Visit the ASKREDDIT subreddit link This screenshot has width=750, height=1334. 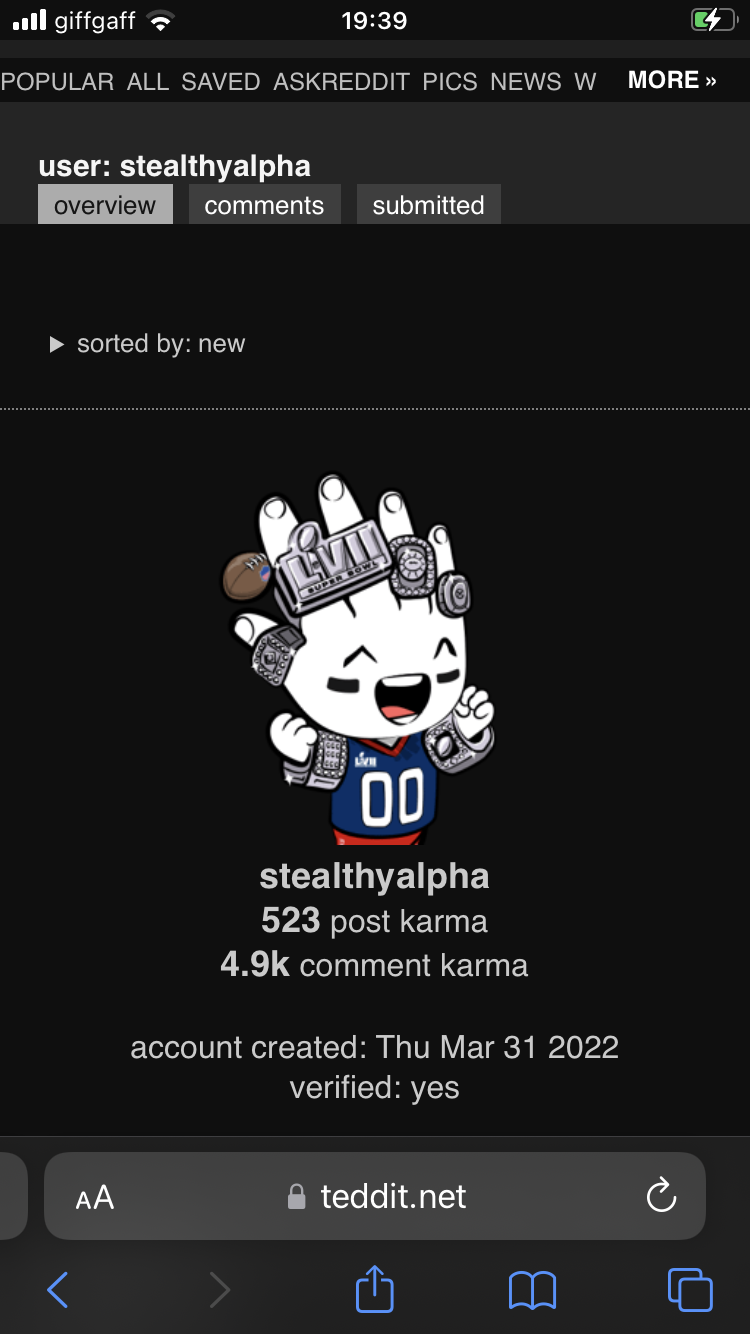pyautogui.click(x=342, y=82)
